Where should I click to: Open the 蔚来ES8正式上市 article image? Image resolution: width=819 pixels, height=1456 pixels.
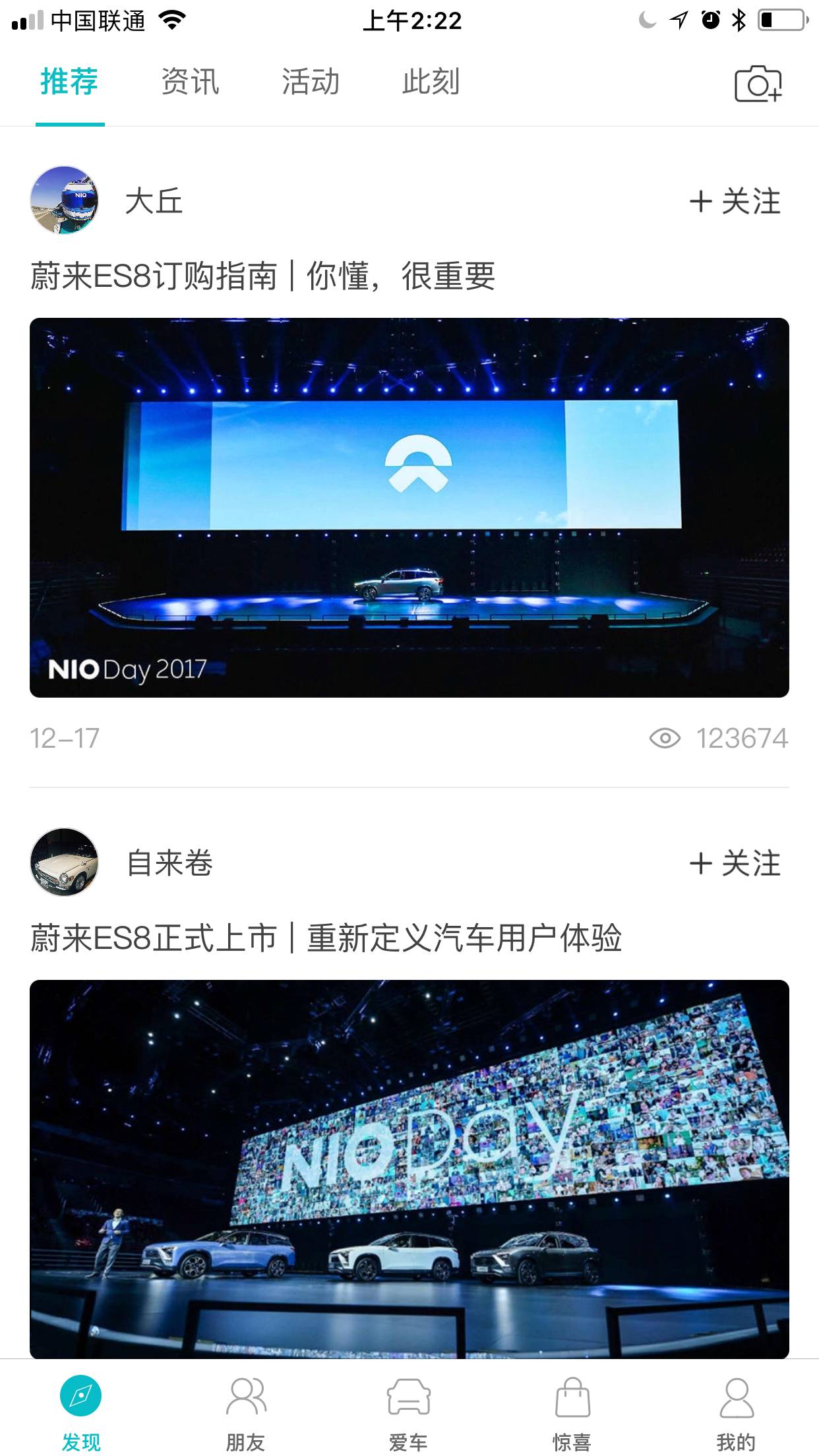click(x=409, y=1167)
